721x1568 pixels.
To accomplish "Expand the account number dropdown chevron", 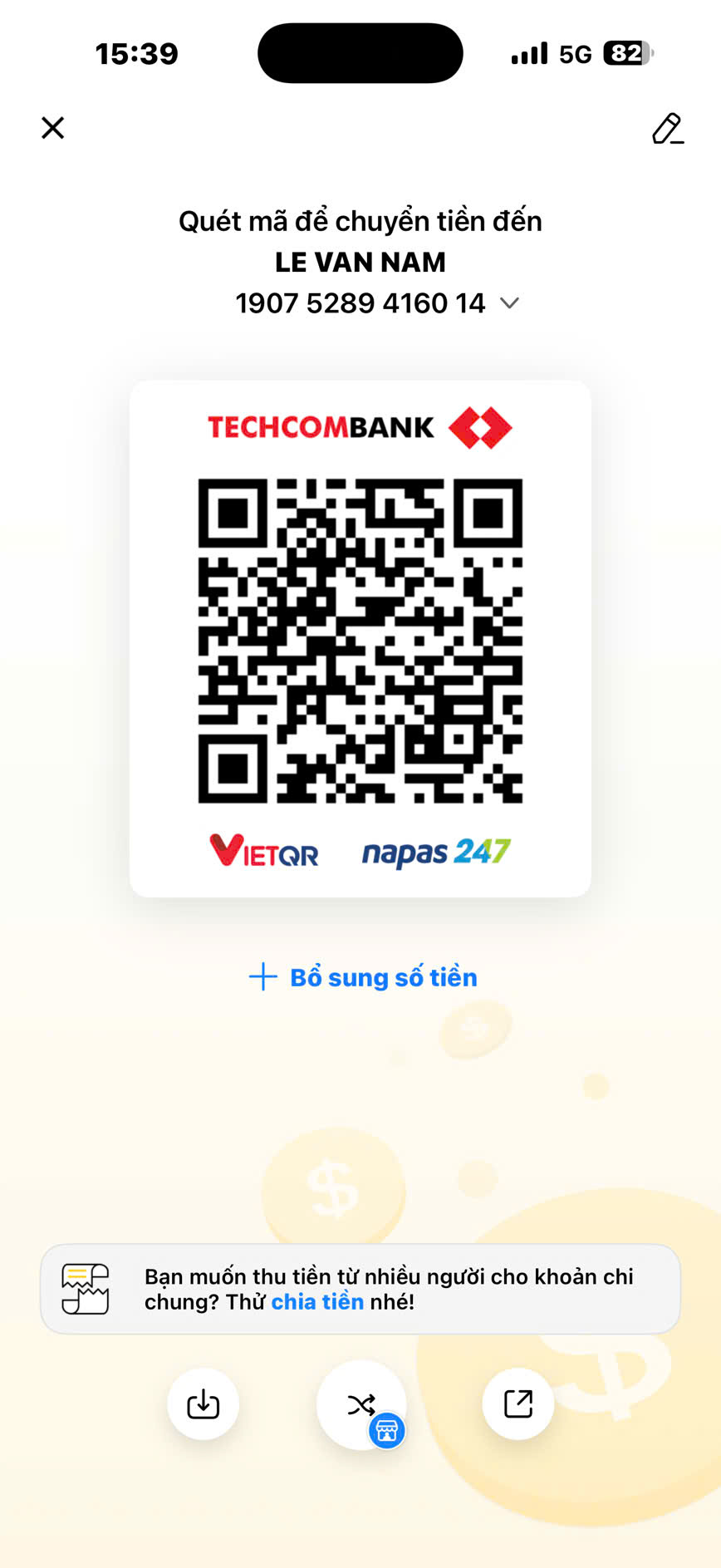I will [x=509, y=303].
